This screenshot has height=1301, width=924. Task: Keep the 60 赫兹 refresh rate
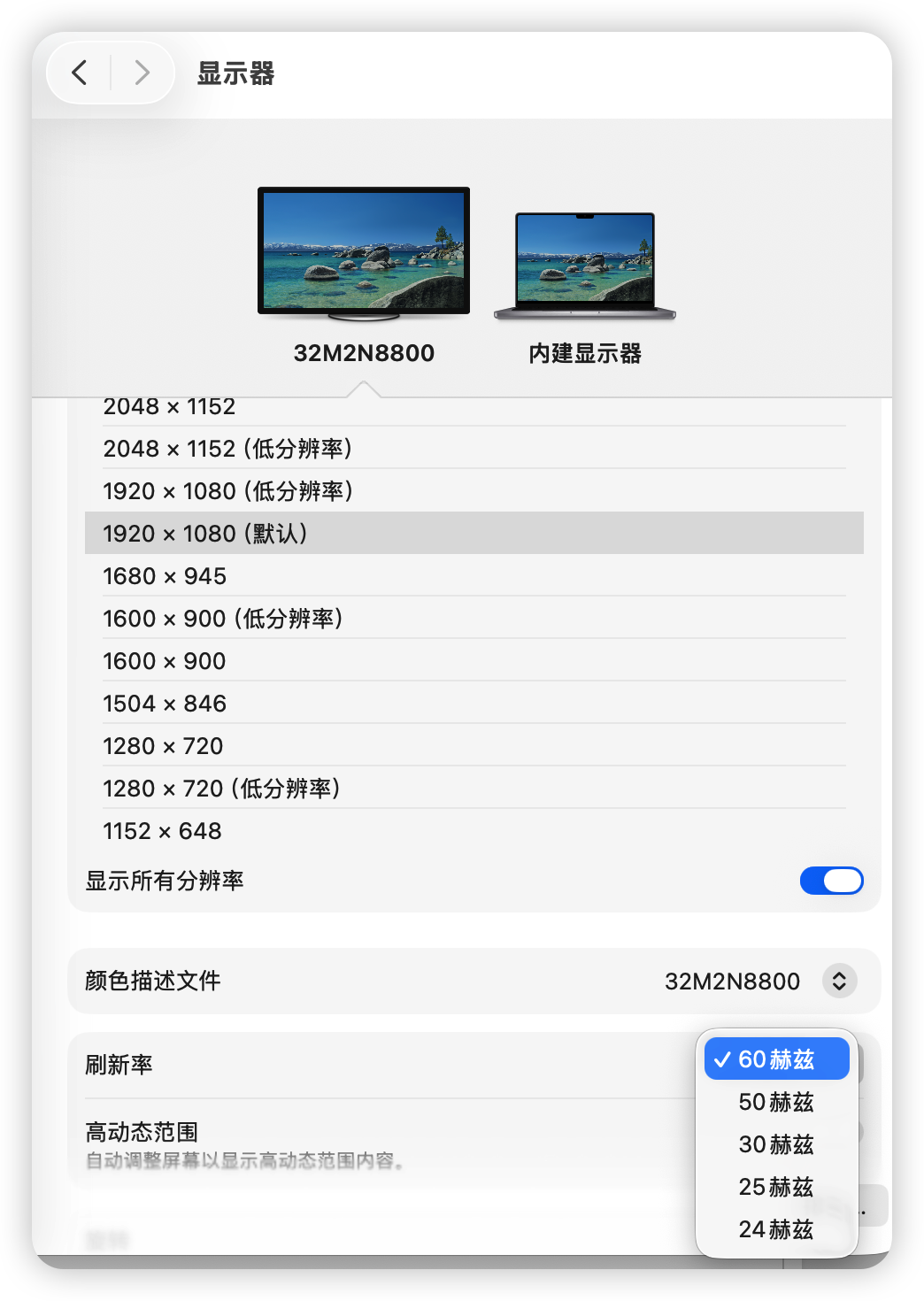(x=776, y=1059)
